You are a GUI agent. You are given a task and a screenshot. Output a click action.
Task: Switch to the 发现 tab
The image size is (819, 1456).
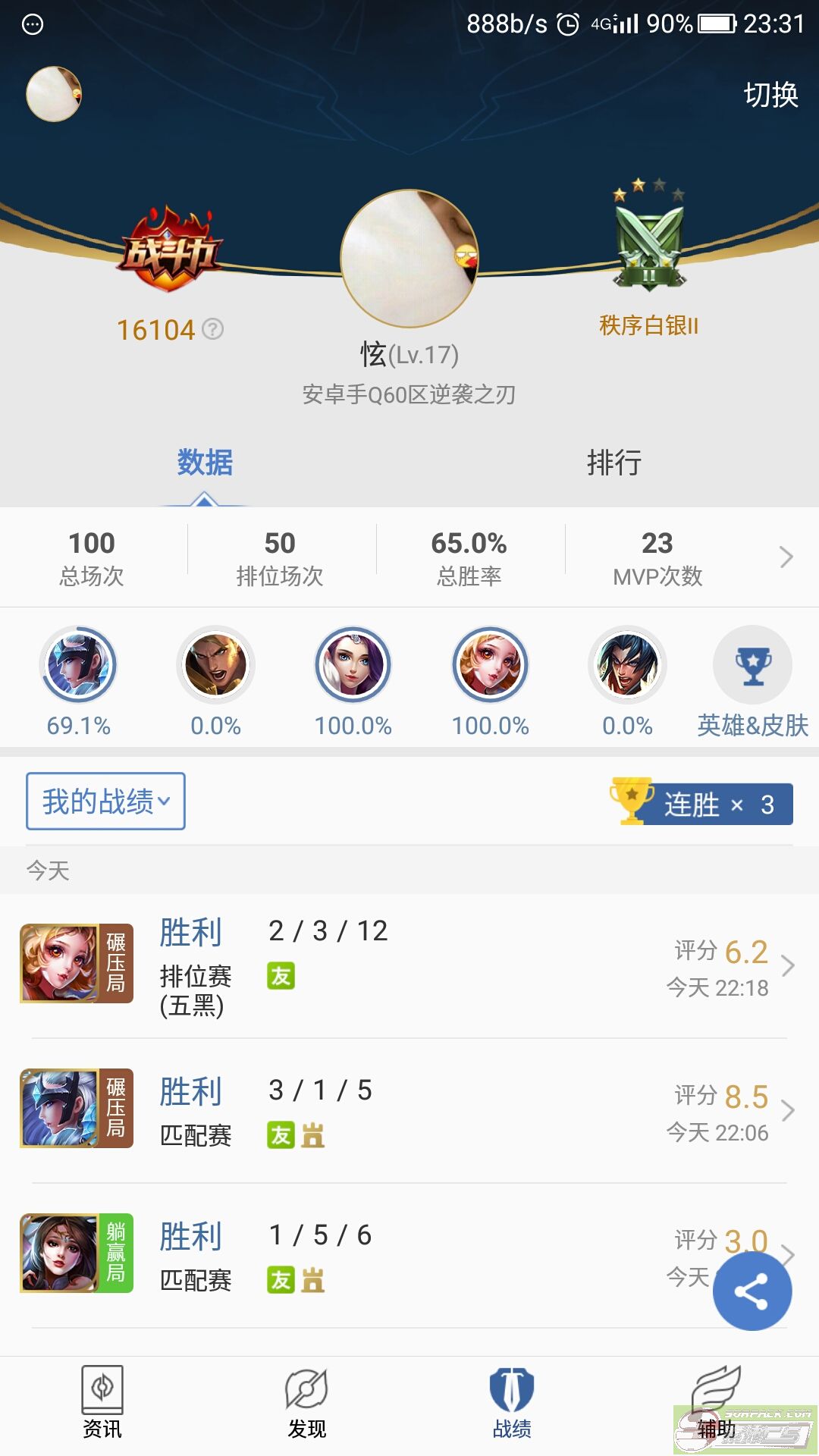coord(307,1403)
